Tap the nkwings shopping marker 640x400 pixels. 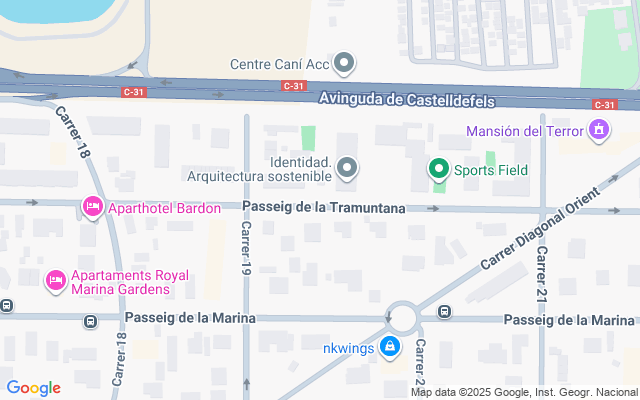point(390,348)
